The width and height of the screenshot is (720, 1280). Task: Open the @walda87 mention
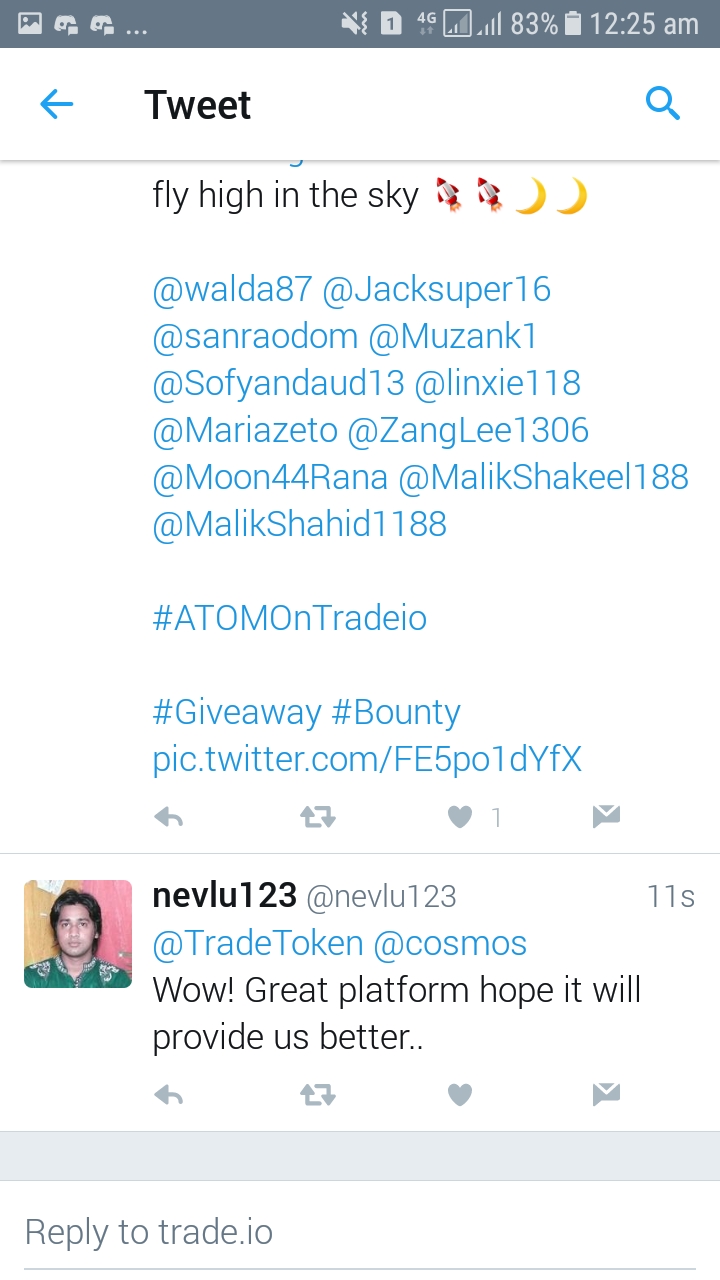click(232, 290)
